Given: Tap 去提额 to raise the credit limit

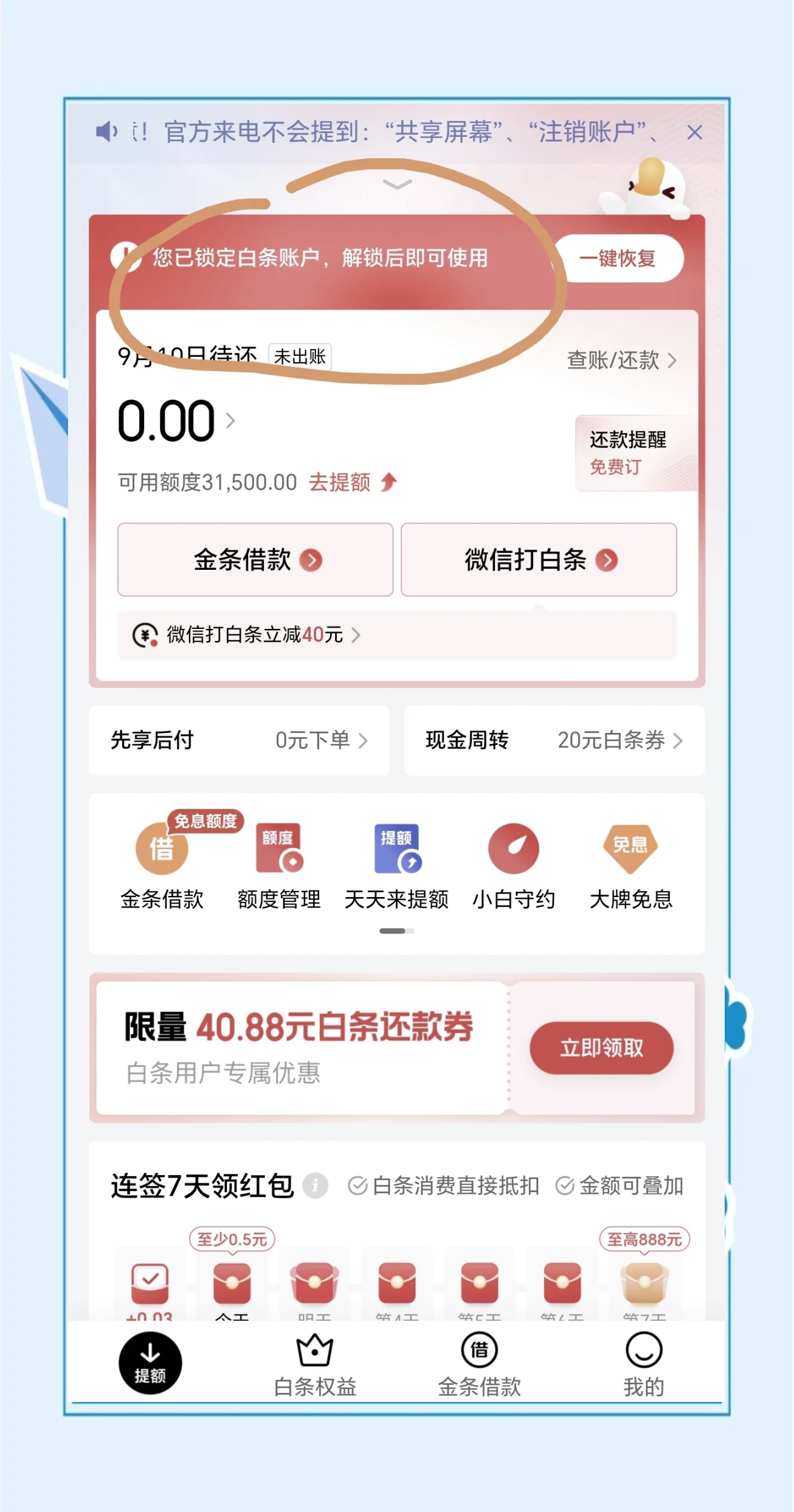Looking at the screenshot, I should tap(353, 482).
